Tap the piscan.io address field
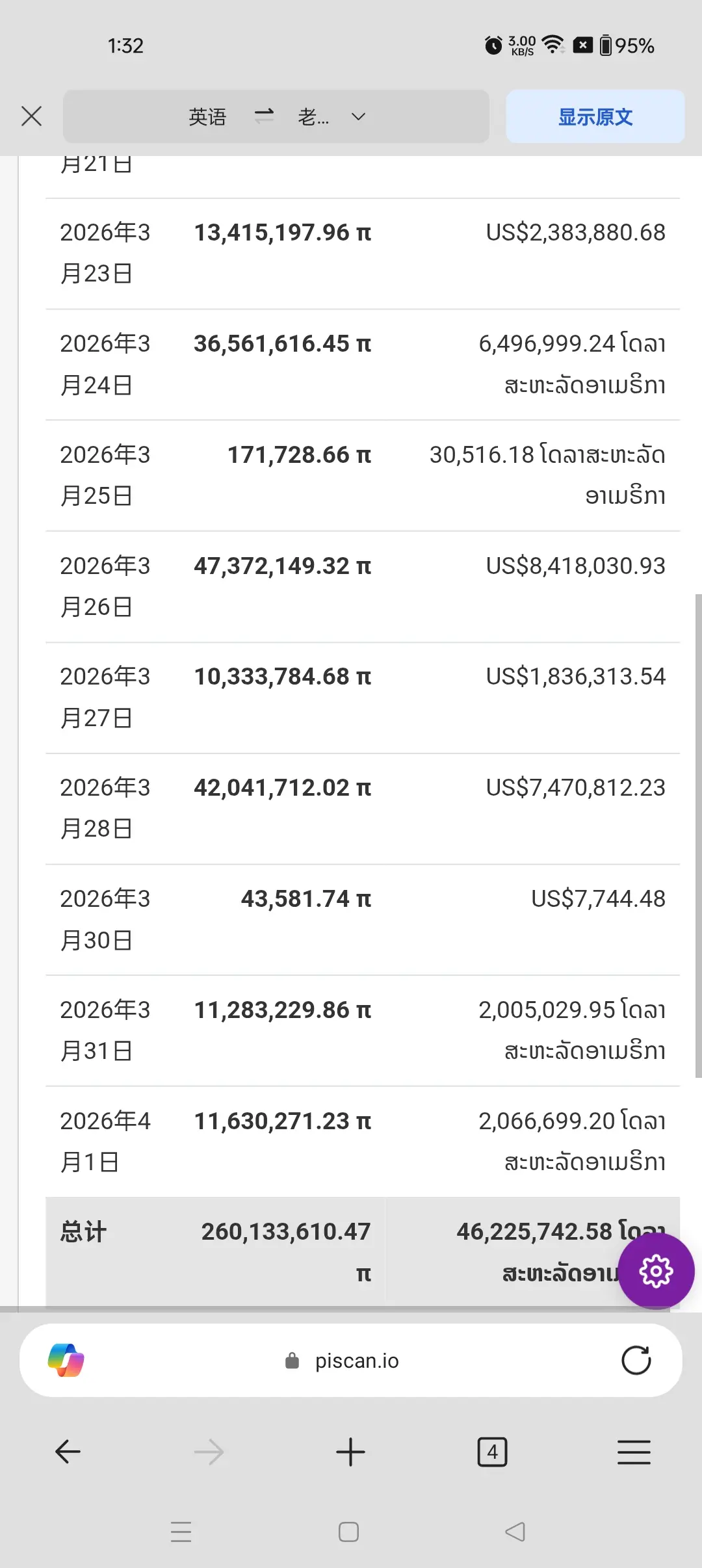 356,1361
